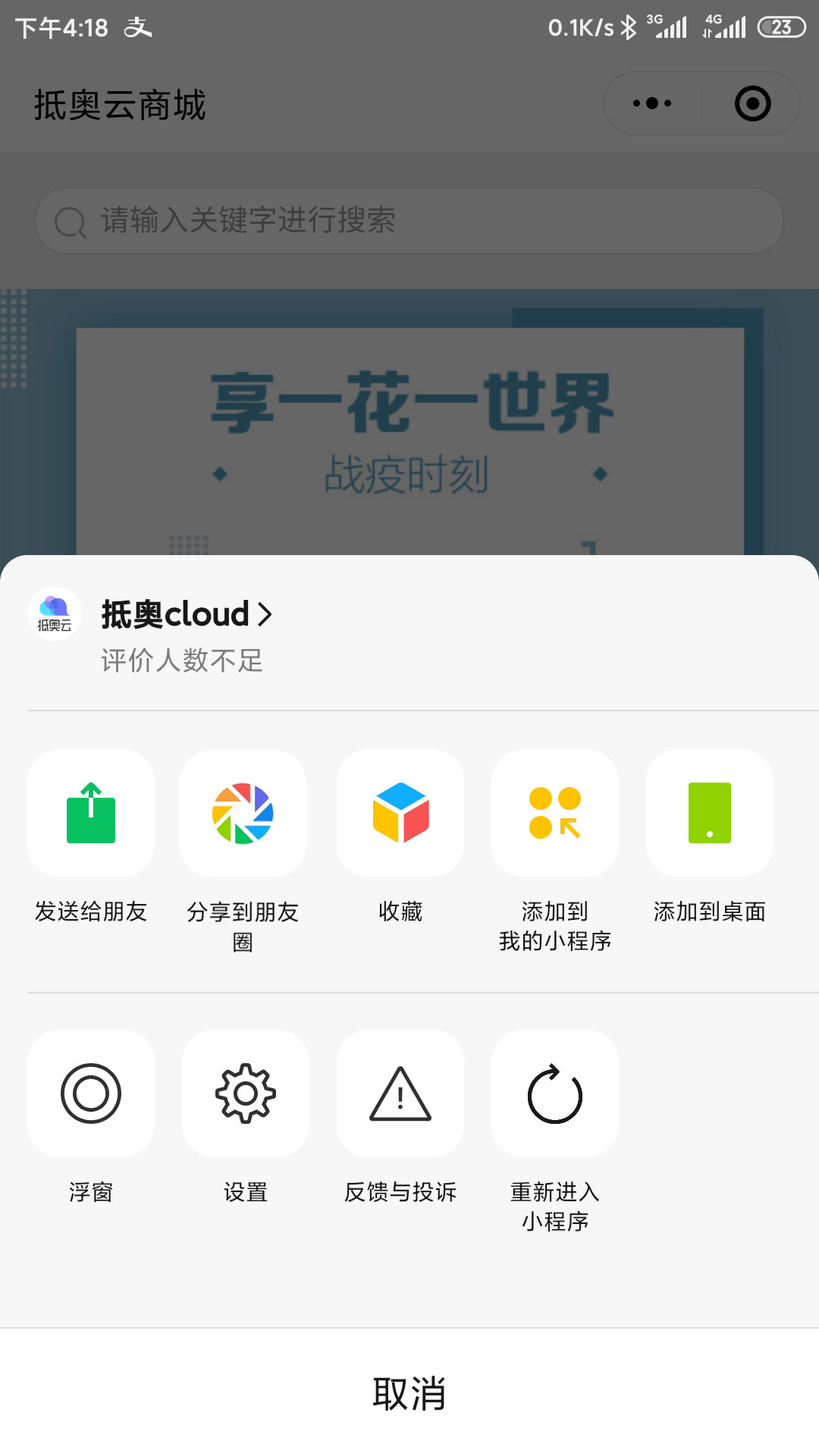
Task: Open 抵奥cloud mini program details
Action: click(186, 614)
